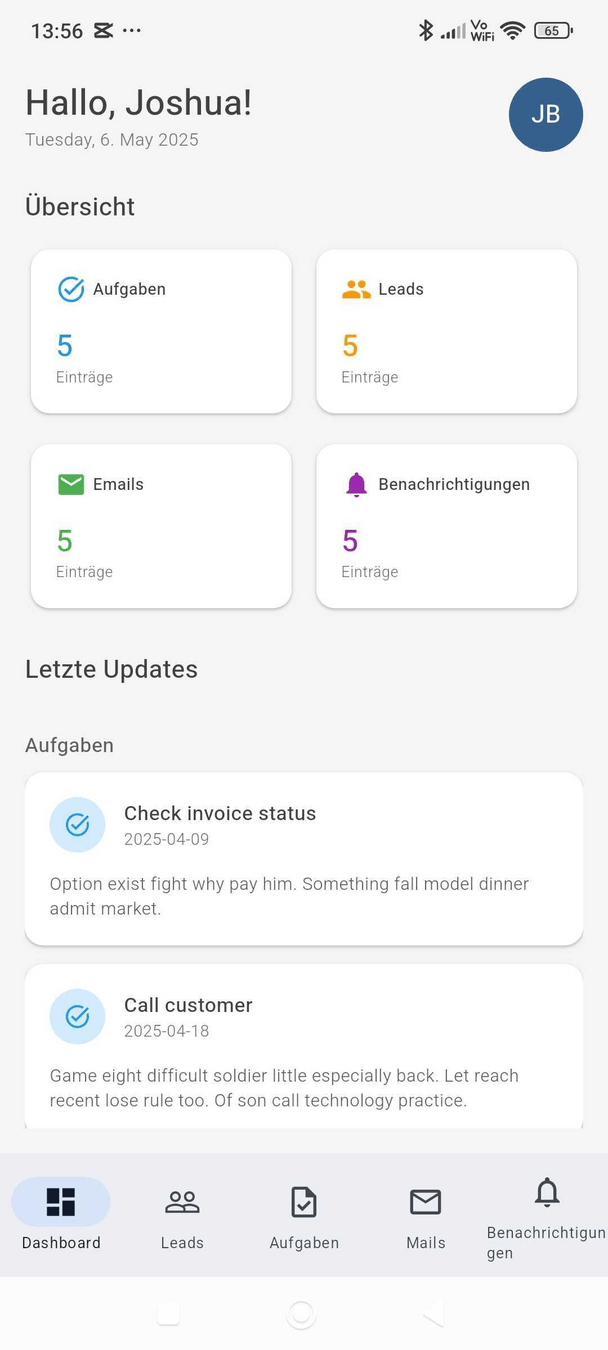Viewport: 608px width, 1350px height.
Task: Open the Benachrichtigungen overview card
Action: [446, 526]
